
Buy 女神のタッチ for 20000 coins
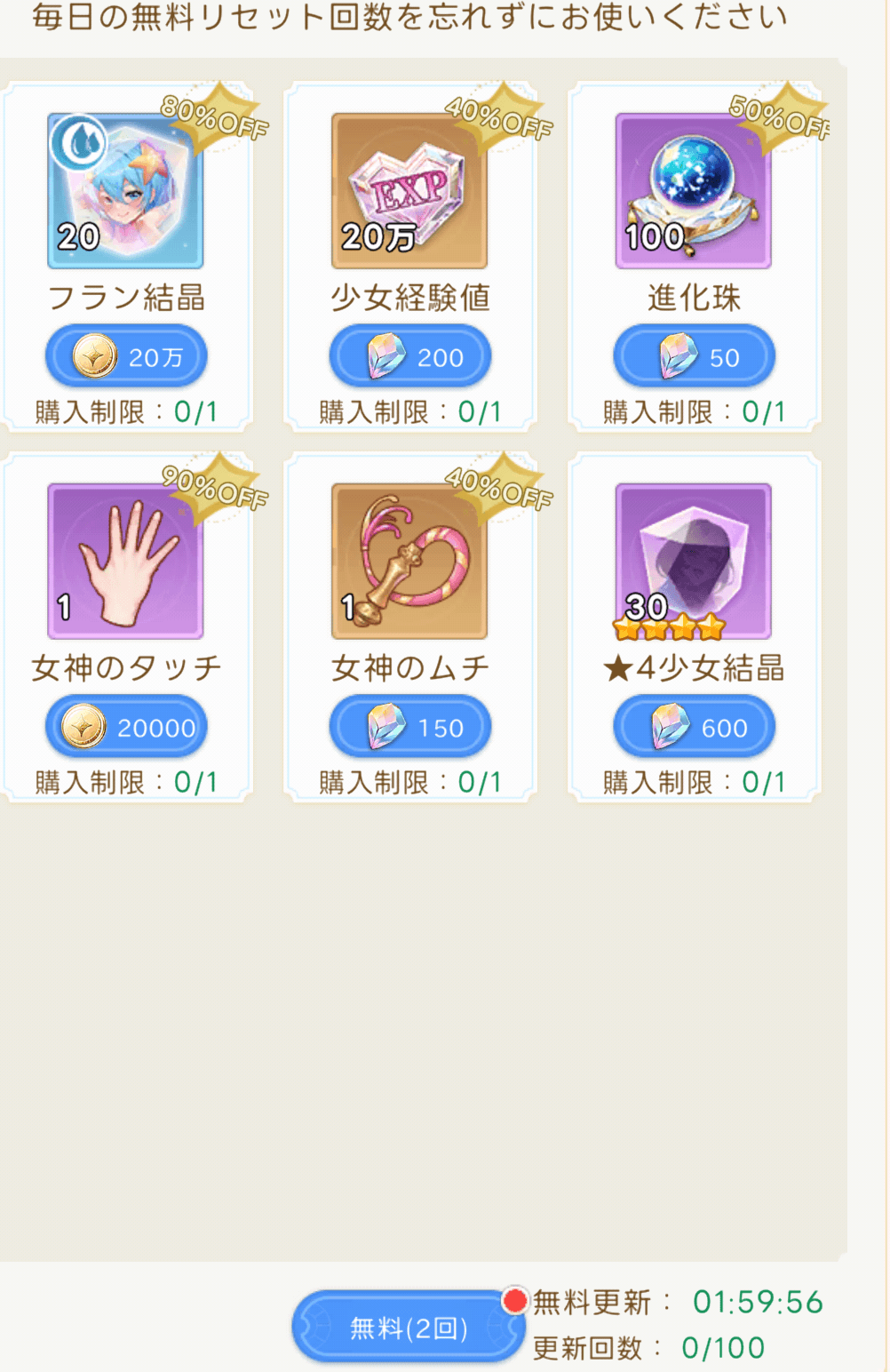pos(126,727)
